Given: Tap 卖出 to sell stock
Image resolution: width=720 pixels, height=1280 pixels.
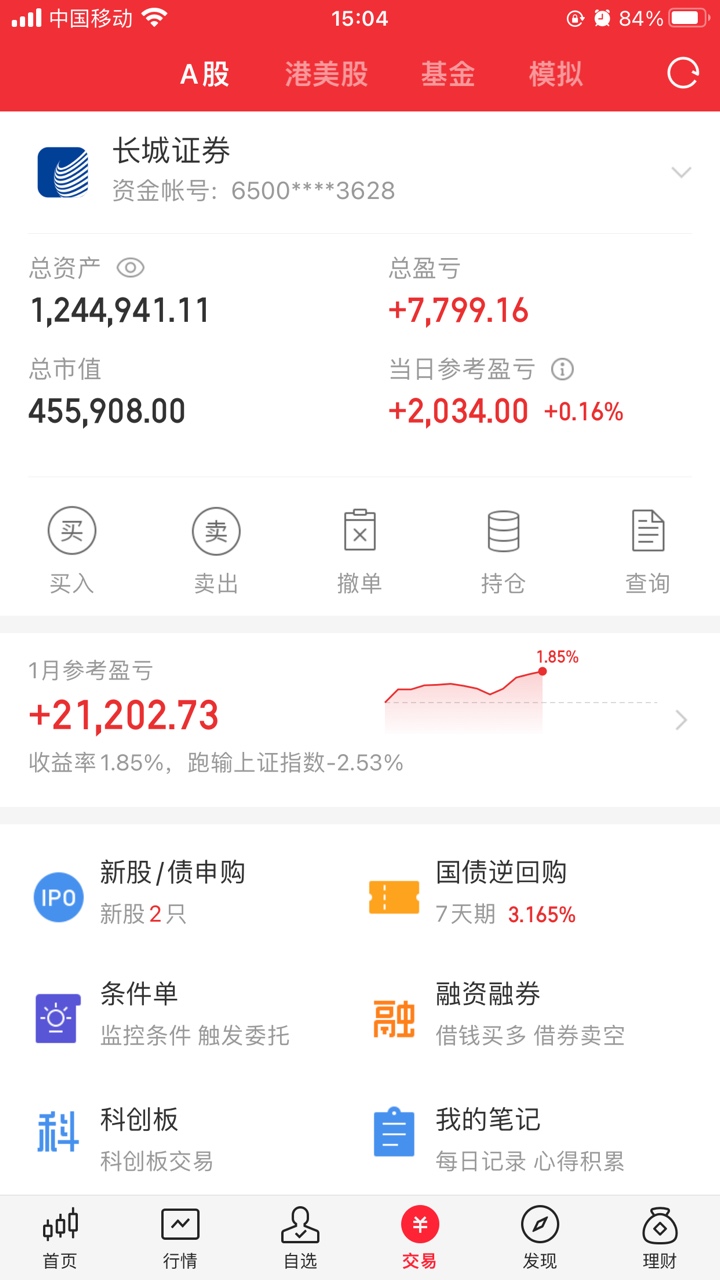Looking at the screenshot, I should [x=216, y=549].
